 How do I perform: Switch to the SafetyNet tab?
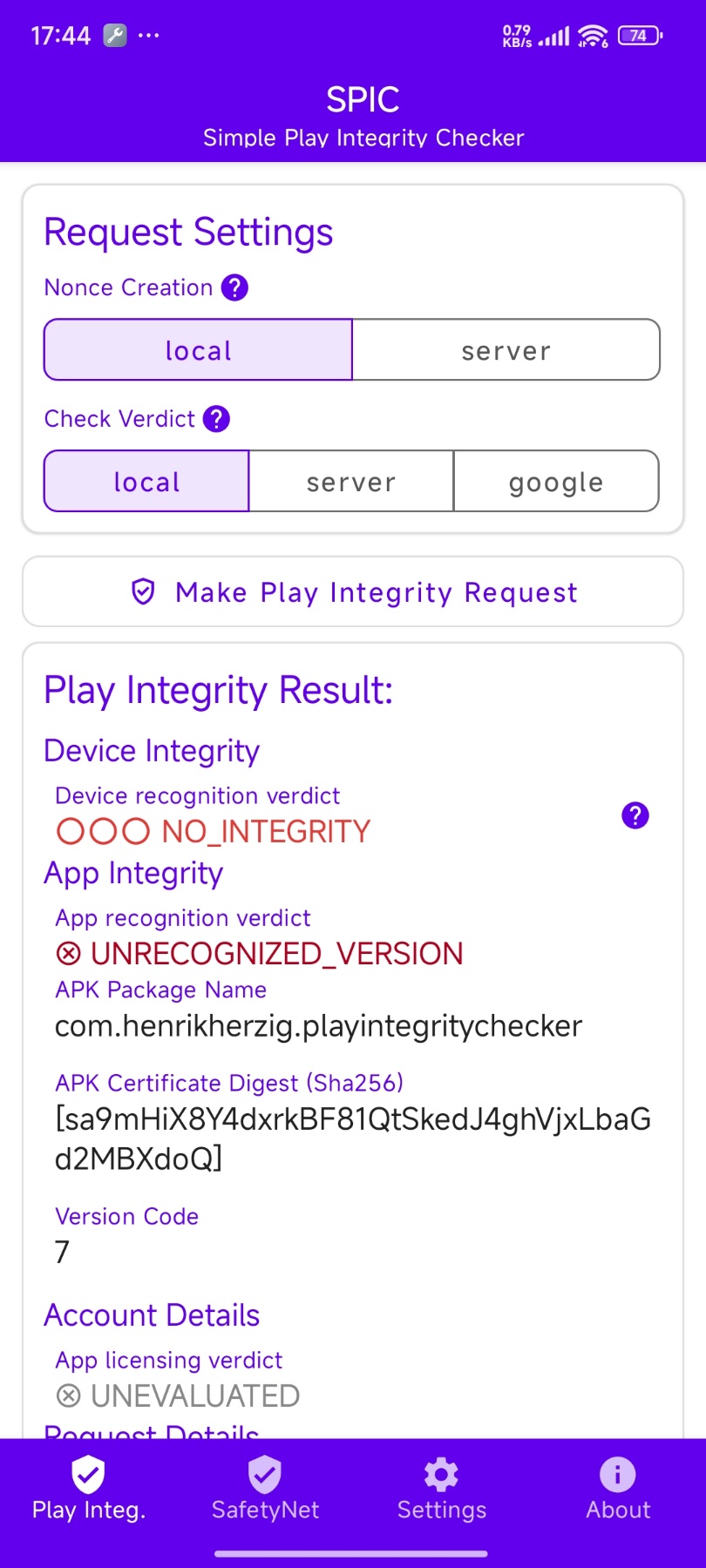coord(265,1489)
